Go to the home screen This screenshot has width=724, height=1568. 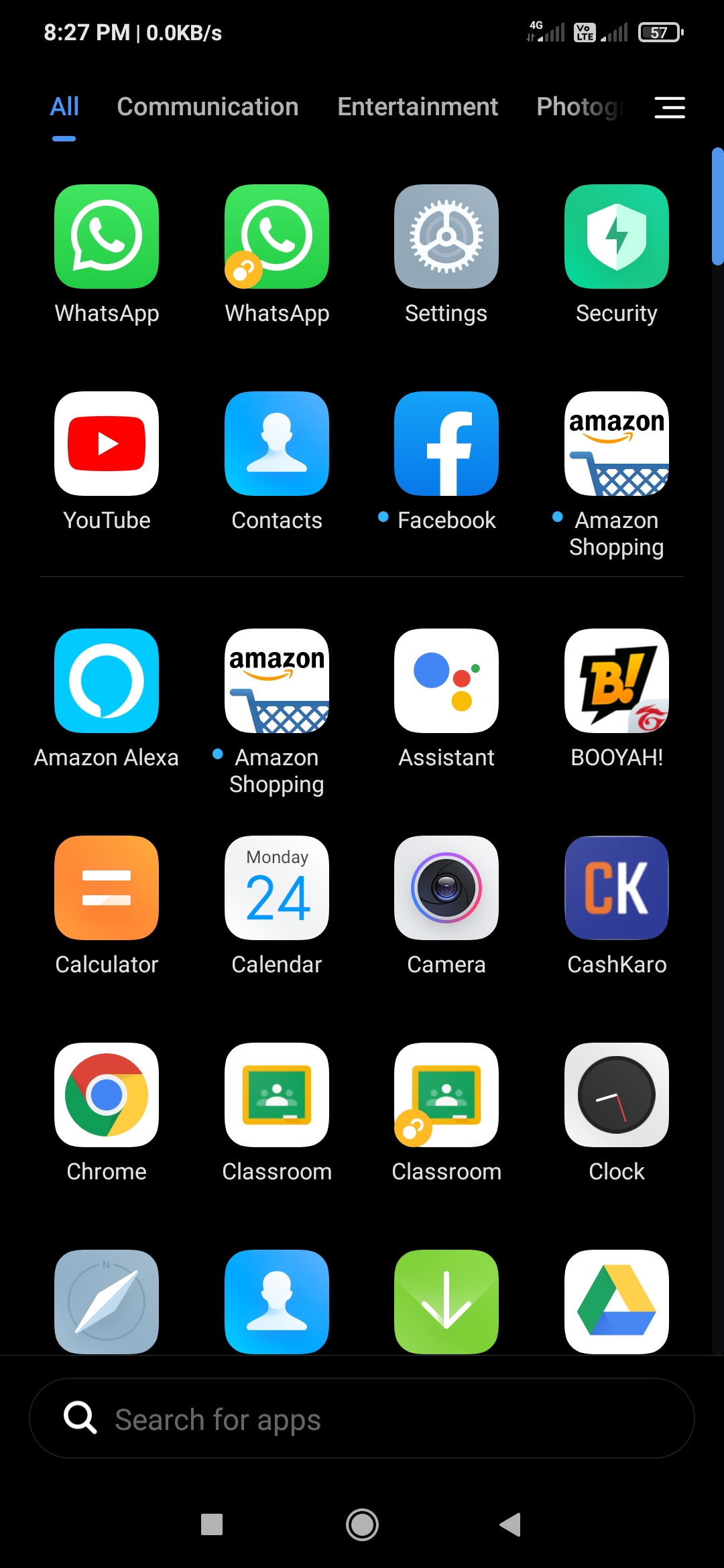[x=362, y=1525]
